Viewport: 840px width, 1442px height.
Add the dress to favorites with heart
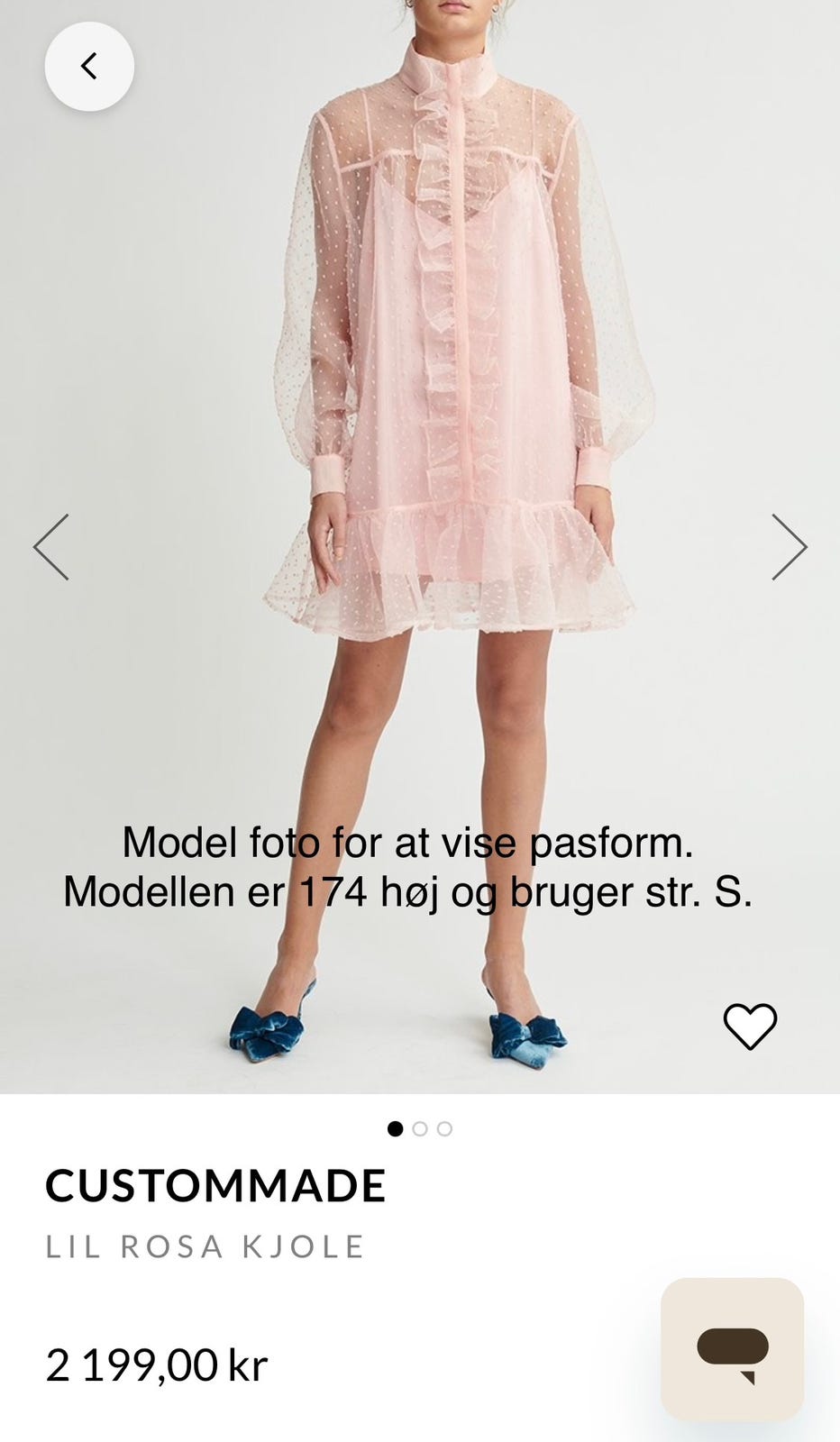click(750, 1027)
